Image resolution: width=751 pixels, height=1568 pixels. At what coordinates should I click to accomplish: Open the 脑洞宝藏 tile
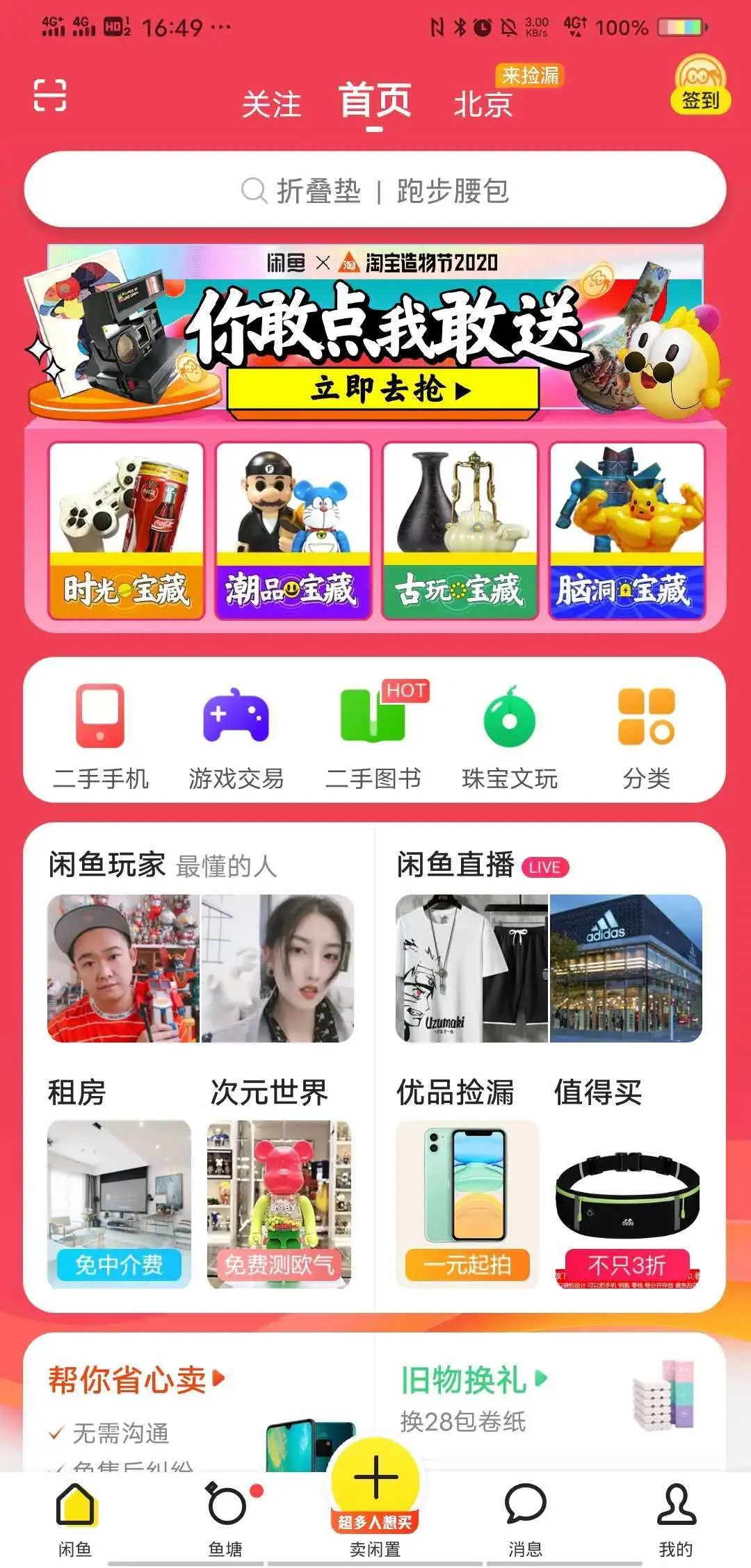[x=627, y=531]
